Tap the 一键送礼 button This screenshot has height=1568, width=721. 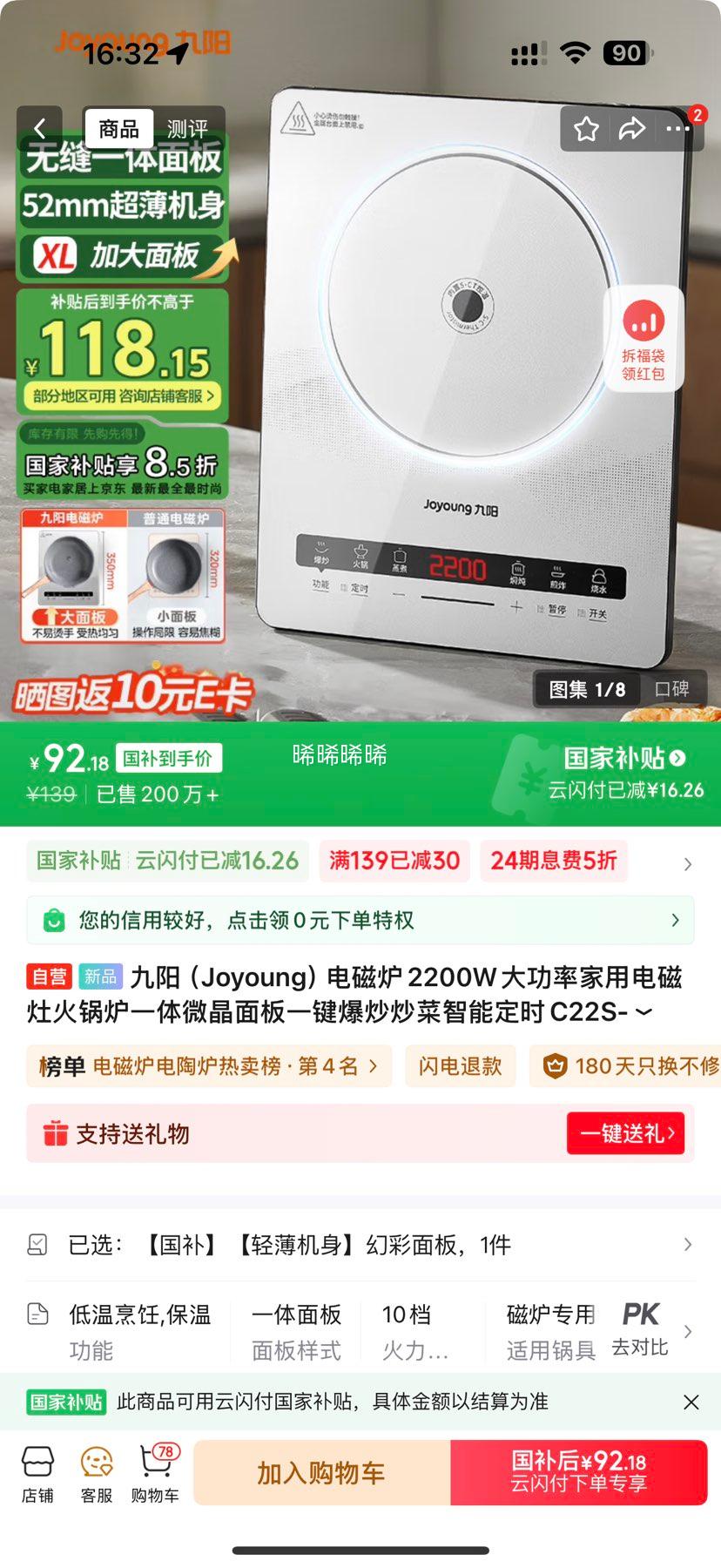(624, 1133)
